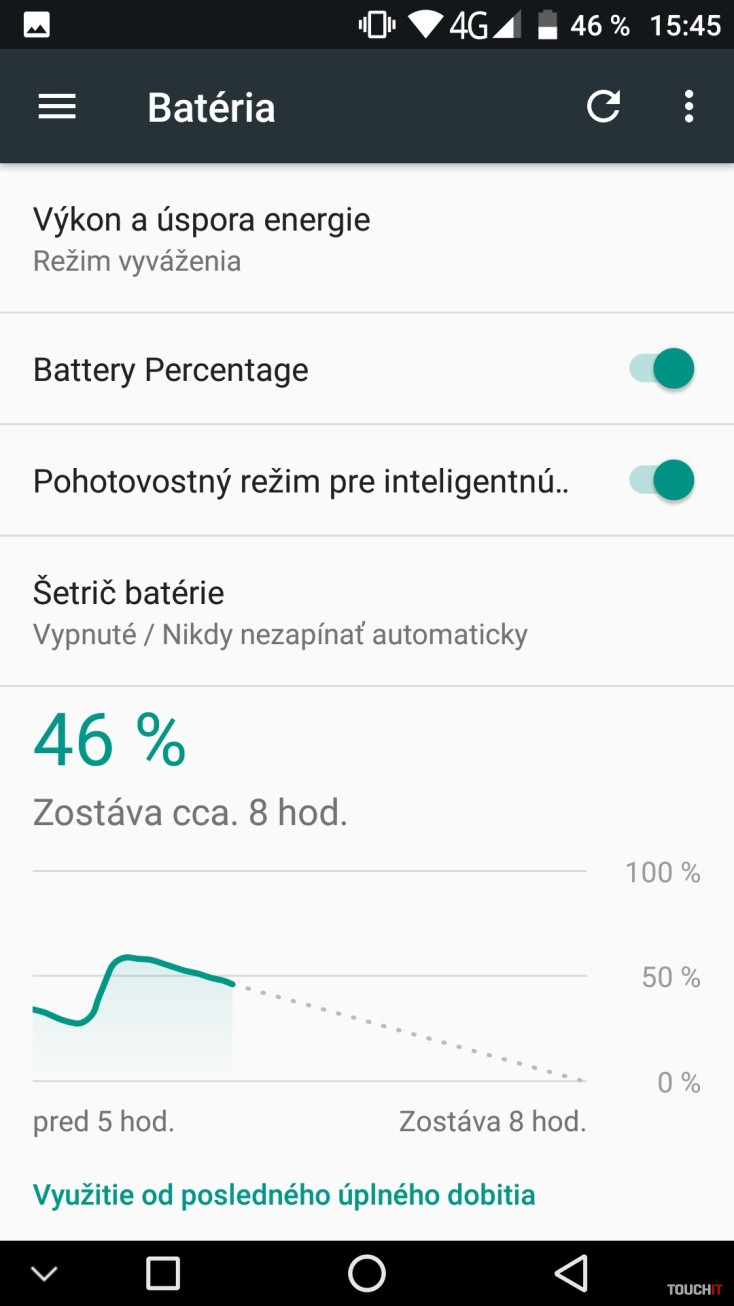Open Výkon a úspora energie settings
734x1306 pixels.
click(x=367, y=238)
